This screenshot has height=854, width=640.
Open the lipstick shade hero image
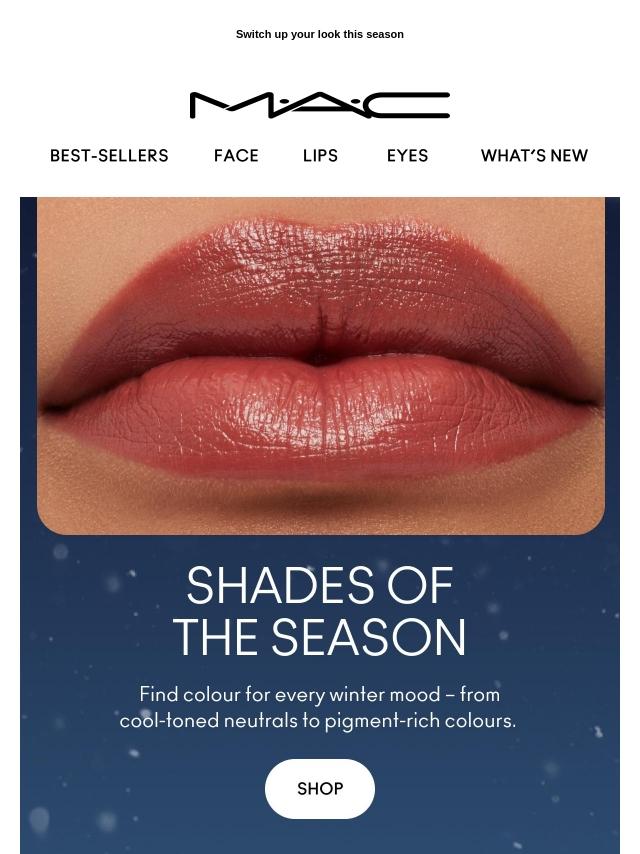[x=320, y=365]
